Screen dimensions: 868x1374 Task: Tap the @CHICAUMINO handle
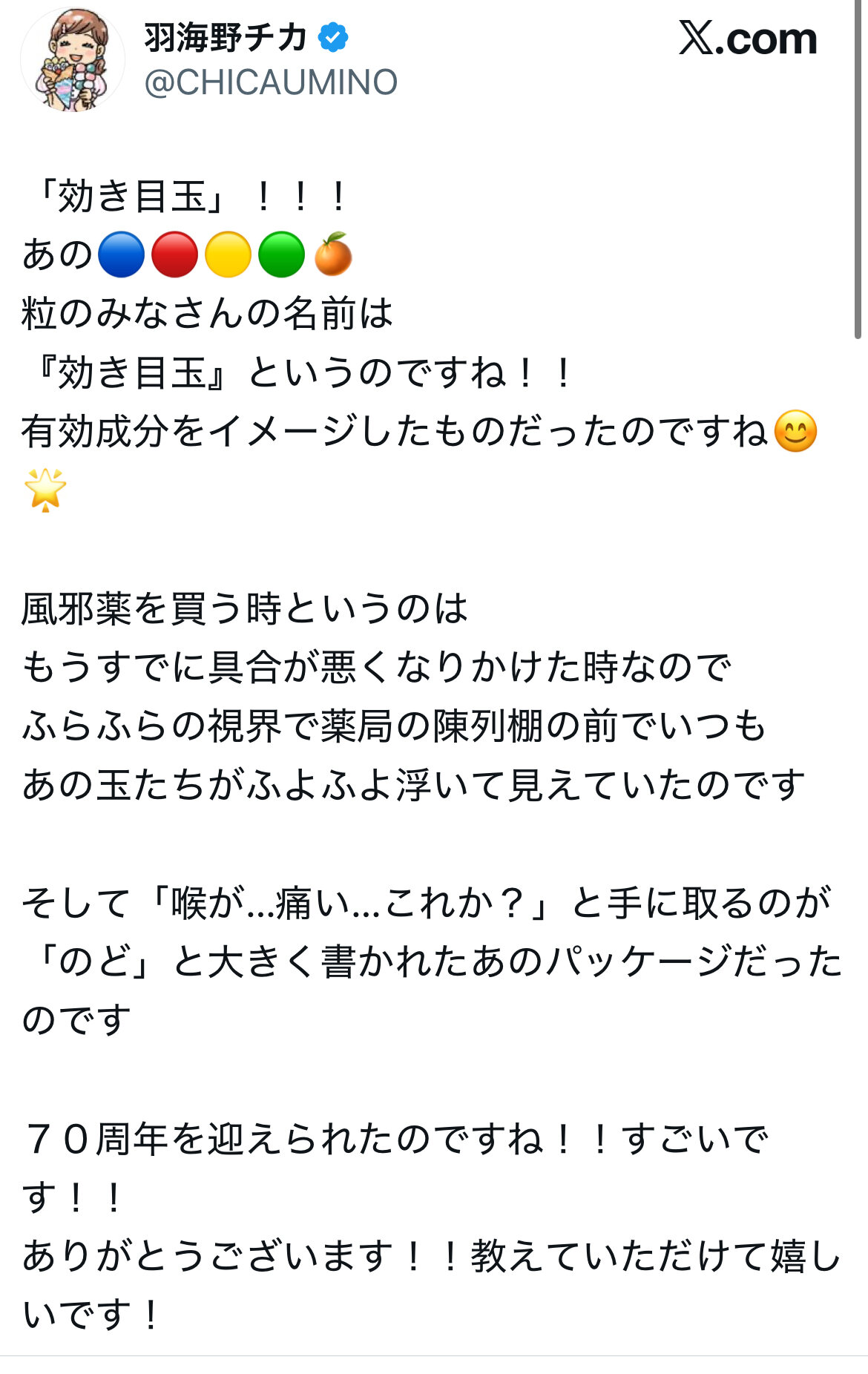[x=271, y=82]
